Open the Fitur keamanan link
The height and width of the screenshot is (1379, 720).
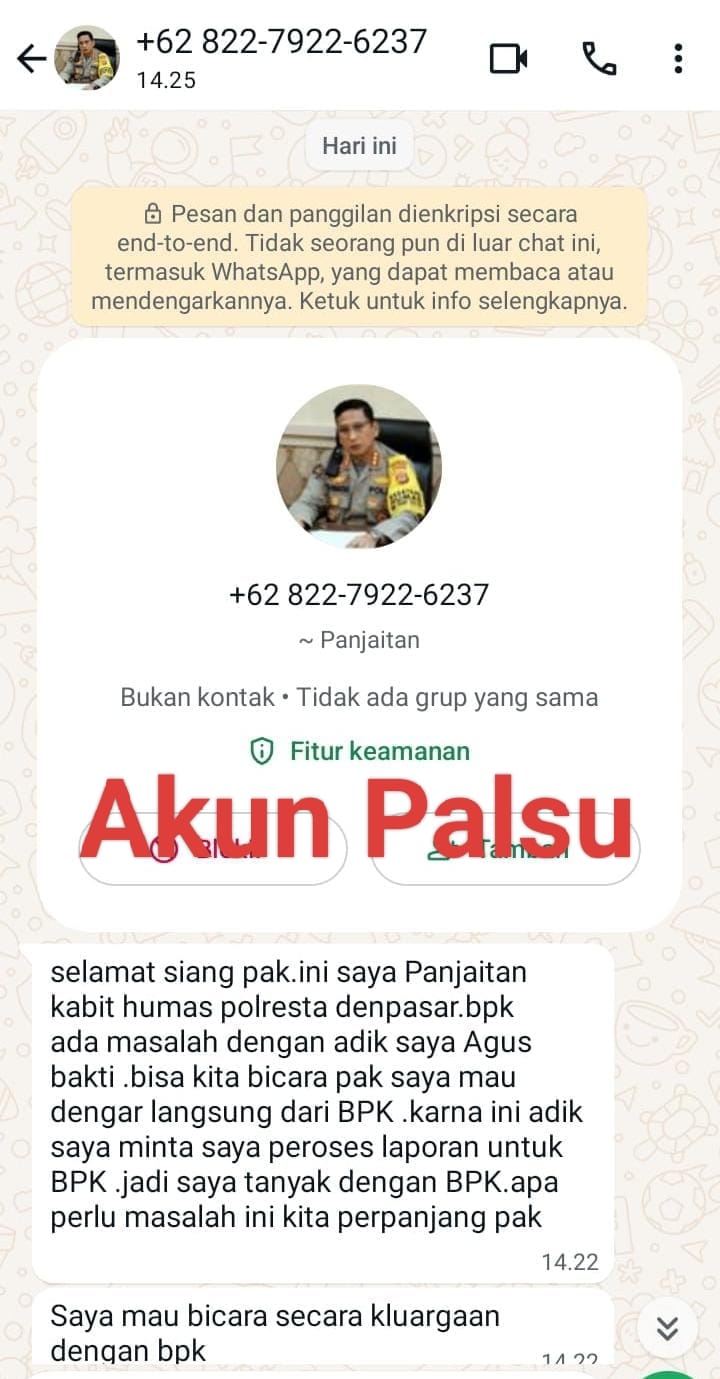coord(360,751)
